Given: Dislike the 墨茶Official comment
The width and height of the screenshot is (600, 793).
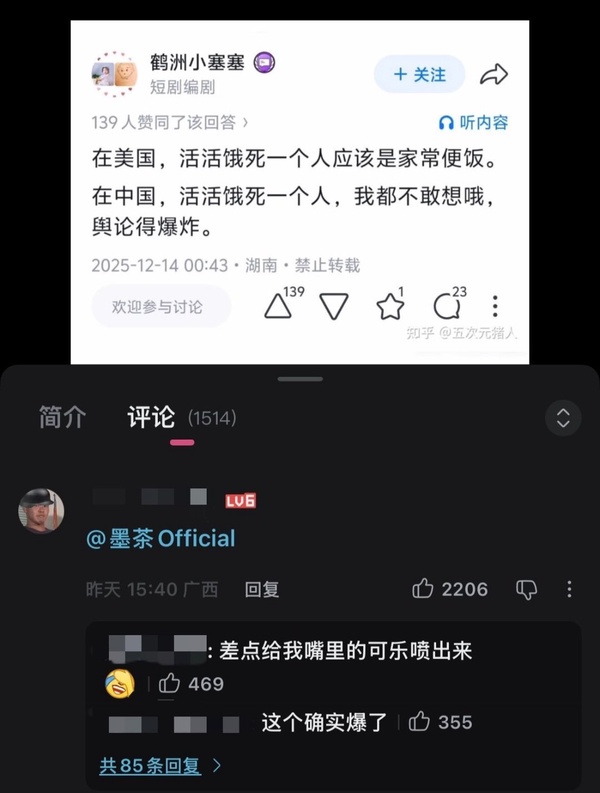Looking at the screenshot, I should coord(526,590).
